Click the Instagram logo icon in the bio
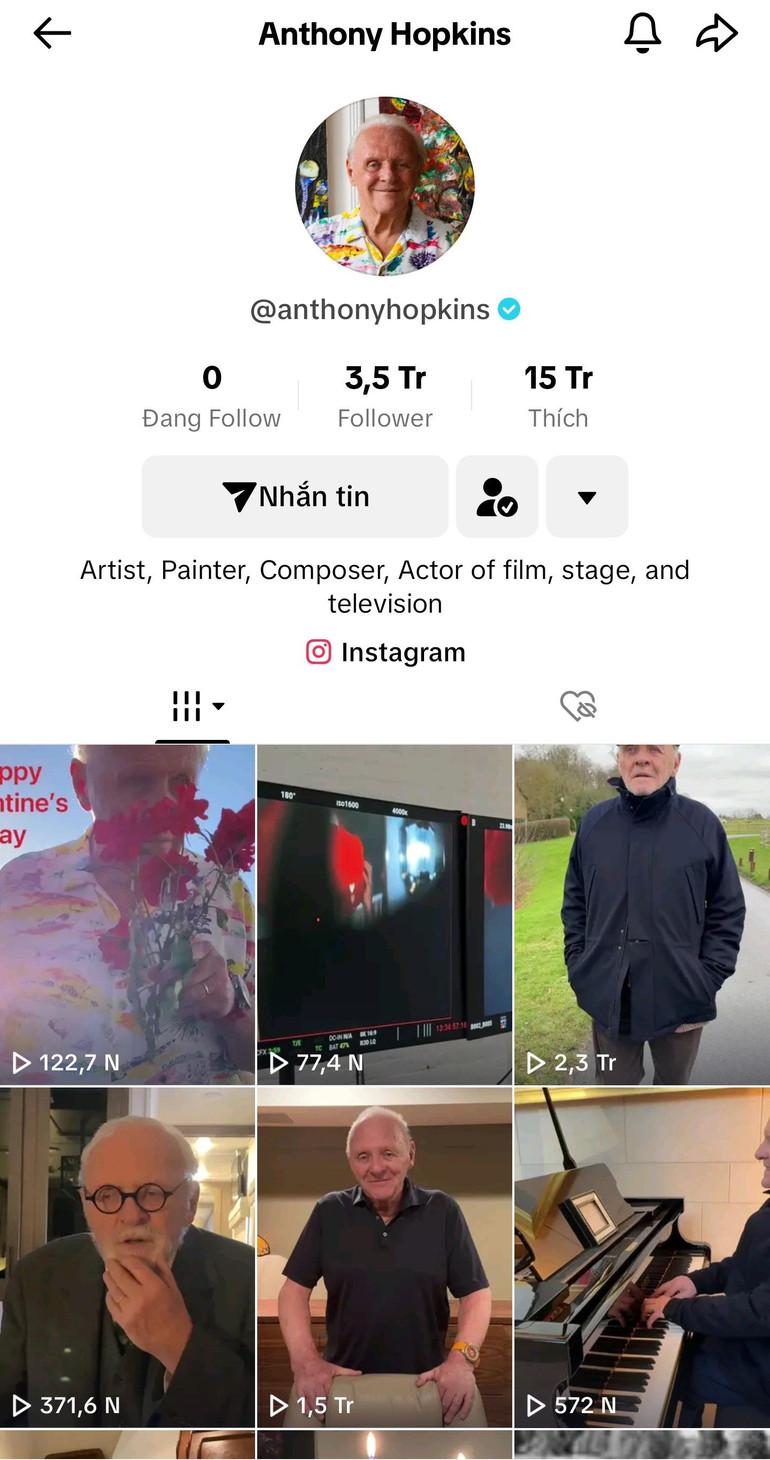The width and height of the screenshot is (770, 1460). [318, 651]
